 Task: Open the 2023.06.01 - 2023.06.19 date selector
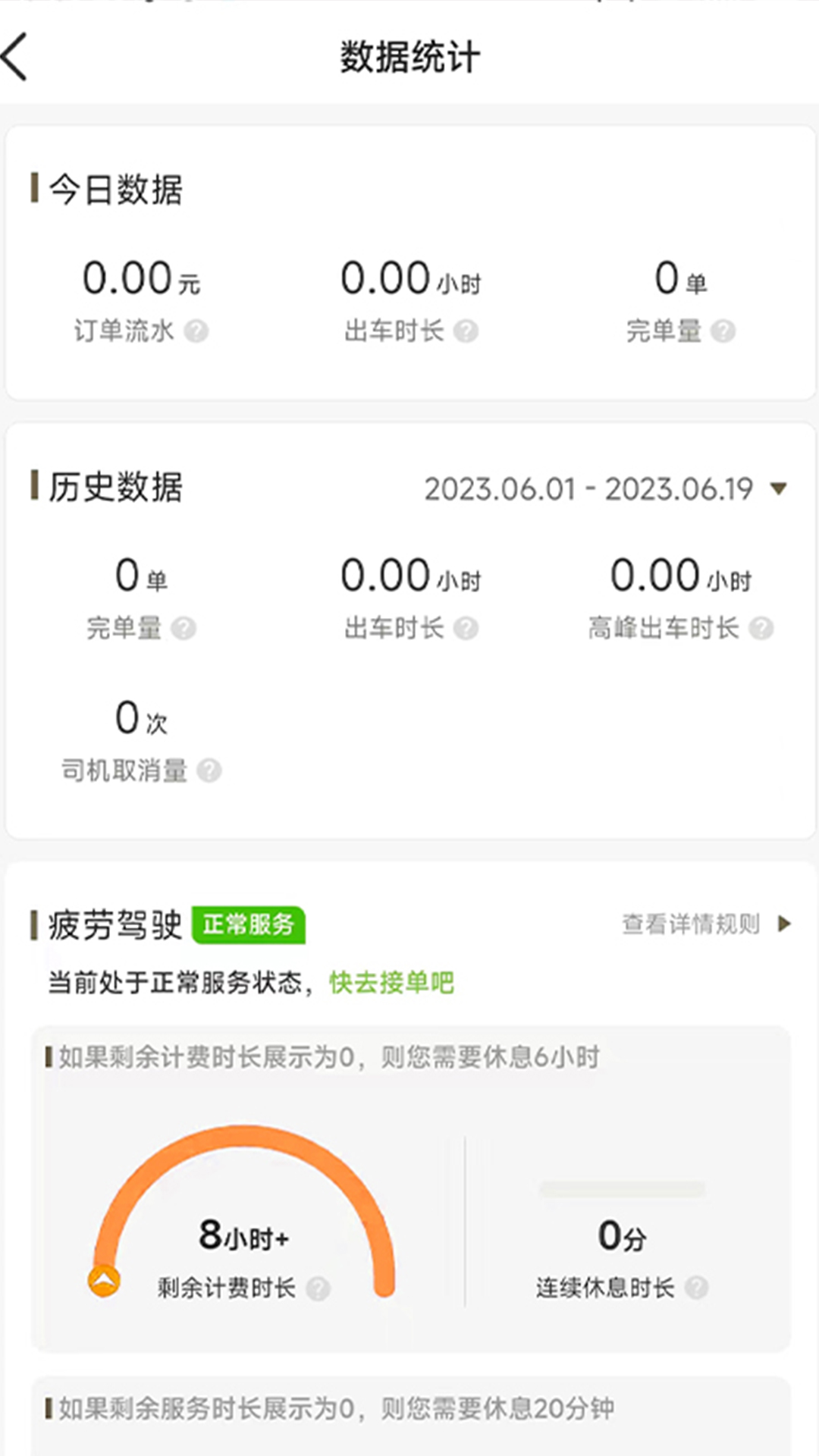point(588,489)
